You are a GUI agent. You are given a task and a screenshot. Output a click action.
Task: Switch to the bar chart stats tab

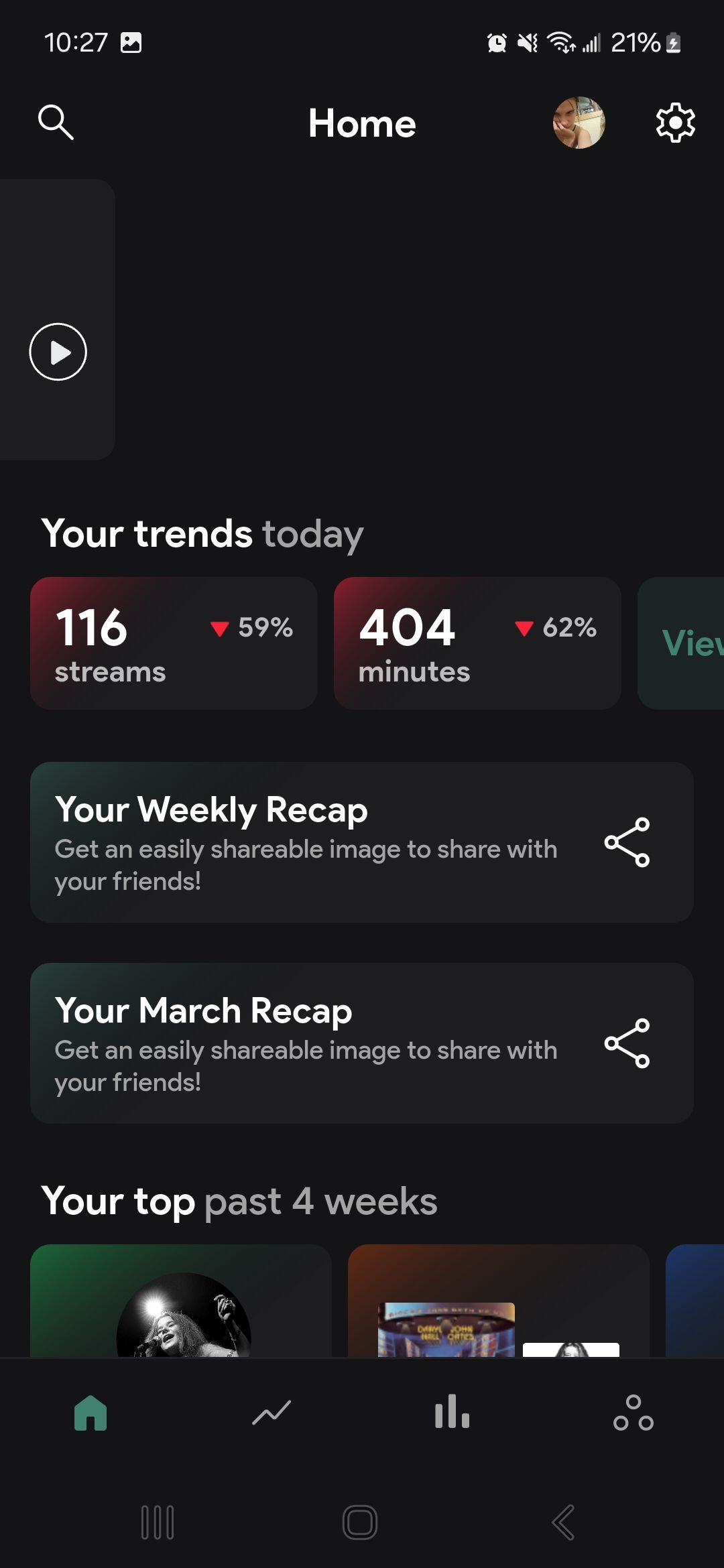point(452,1411)
